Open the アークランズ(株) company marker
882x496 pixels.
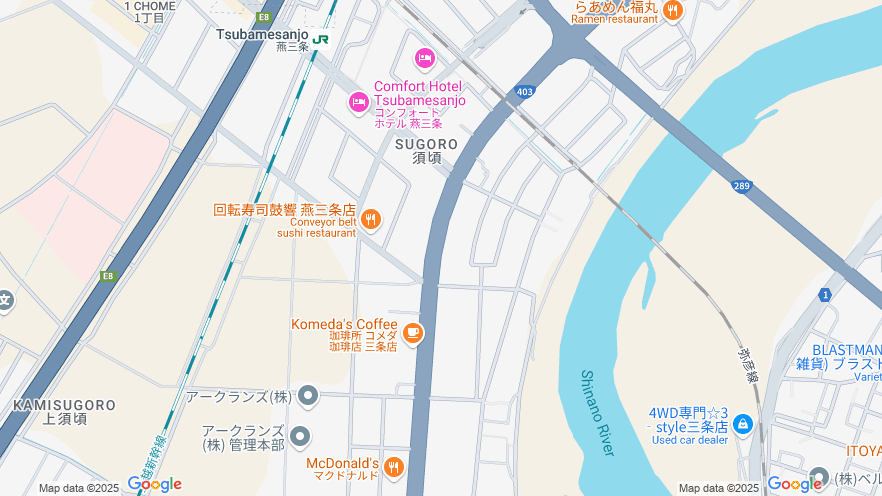(x=308, y=396)
